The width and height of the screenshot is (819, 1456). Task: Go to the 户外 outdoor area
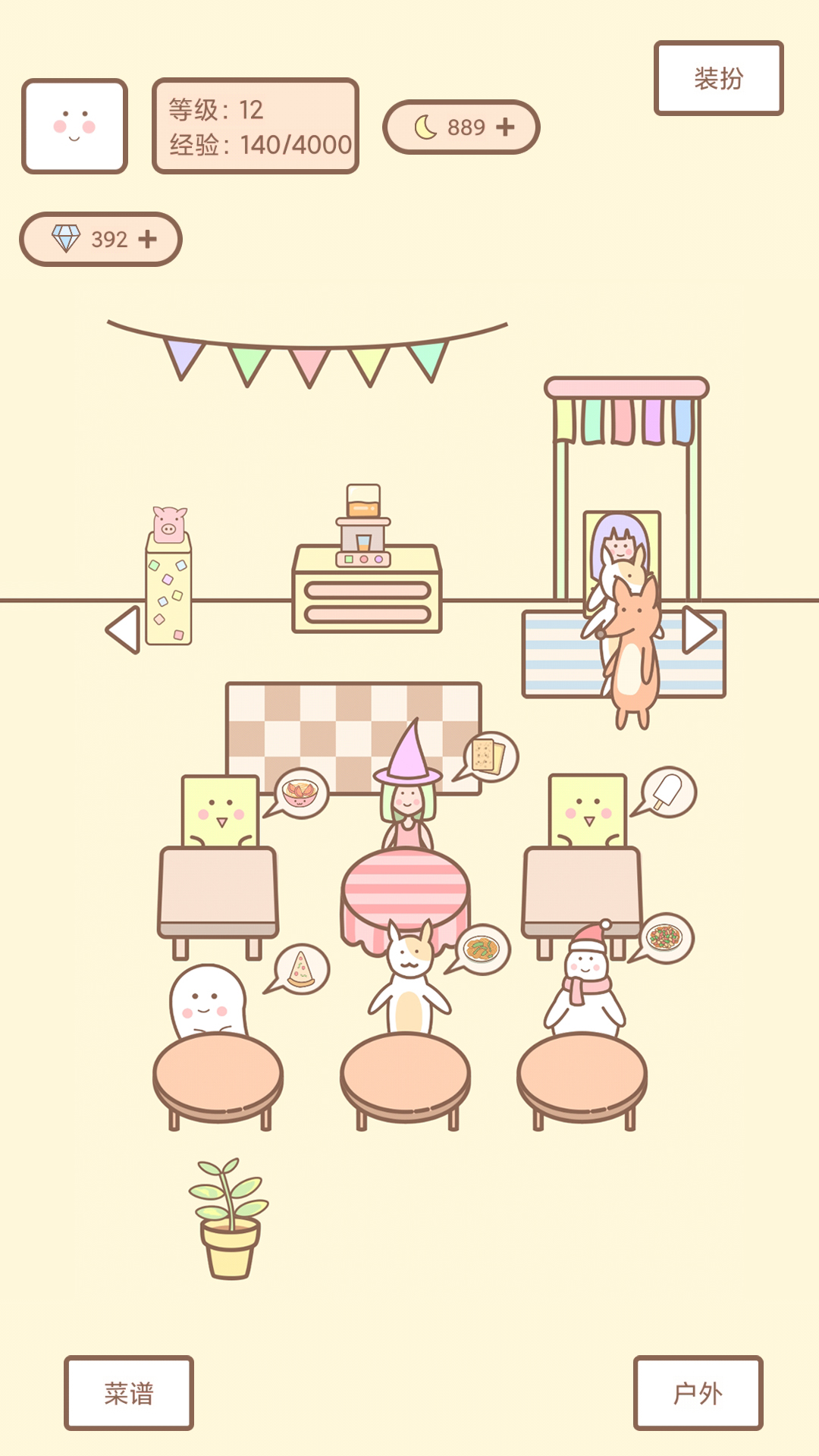698,1393
